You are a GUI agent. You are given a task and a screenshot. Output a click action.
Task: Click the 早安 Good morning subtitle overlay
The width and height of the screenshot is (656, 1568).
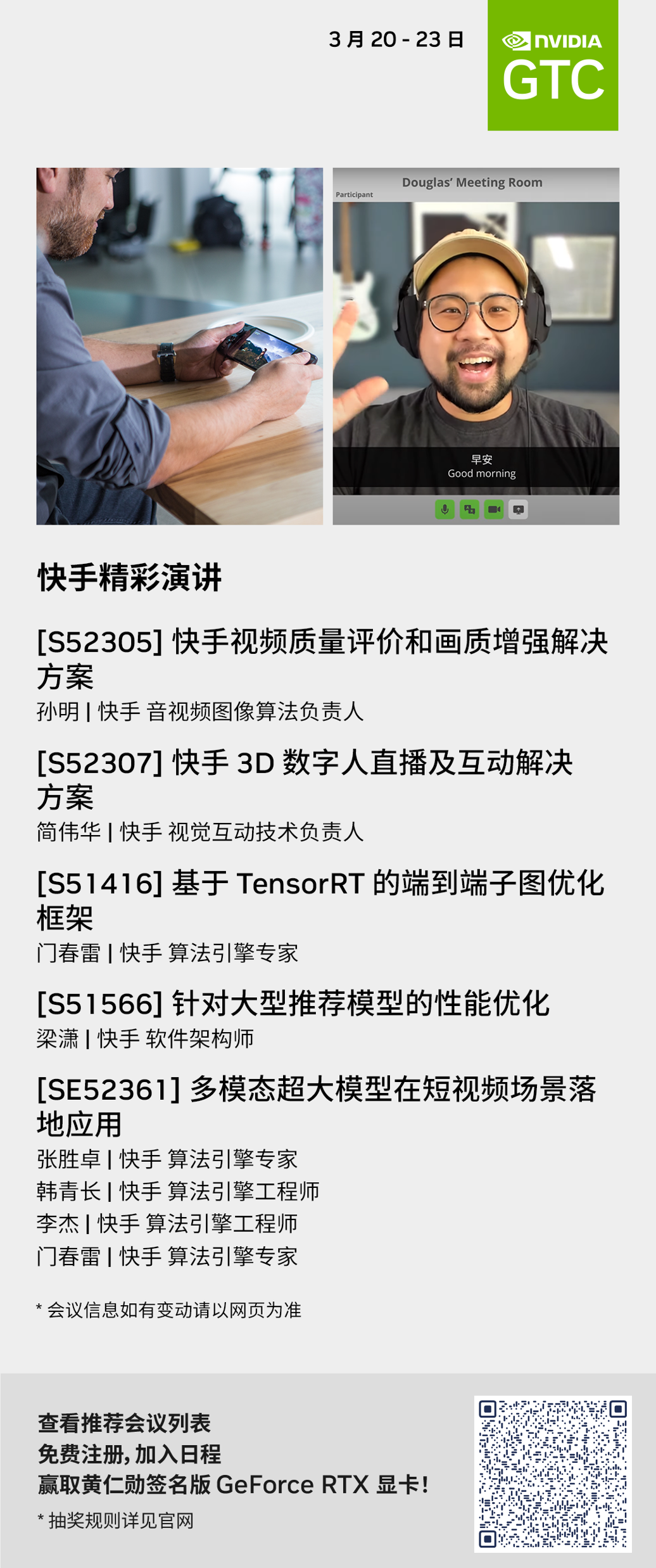pos(483,466)
